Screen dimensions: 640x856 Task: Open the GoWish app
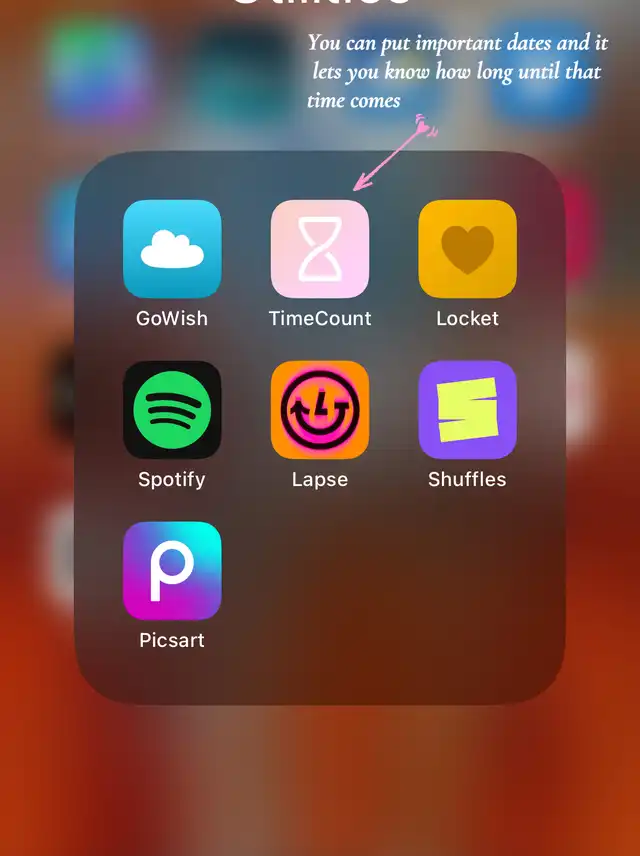coord(172,249)
